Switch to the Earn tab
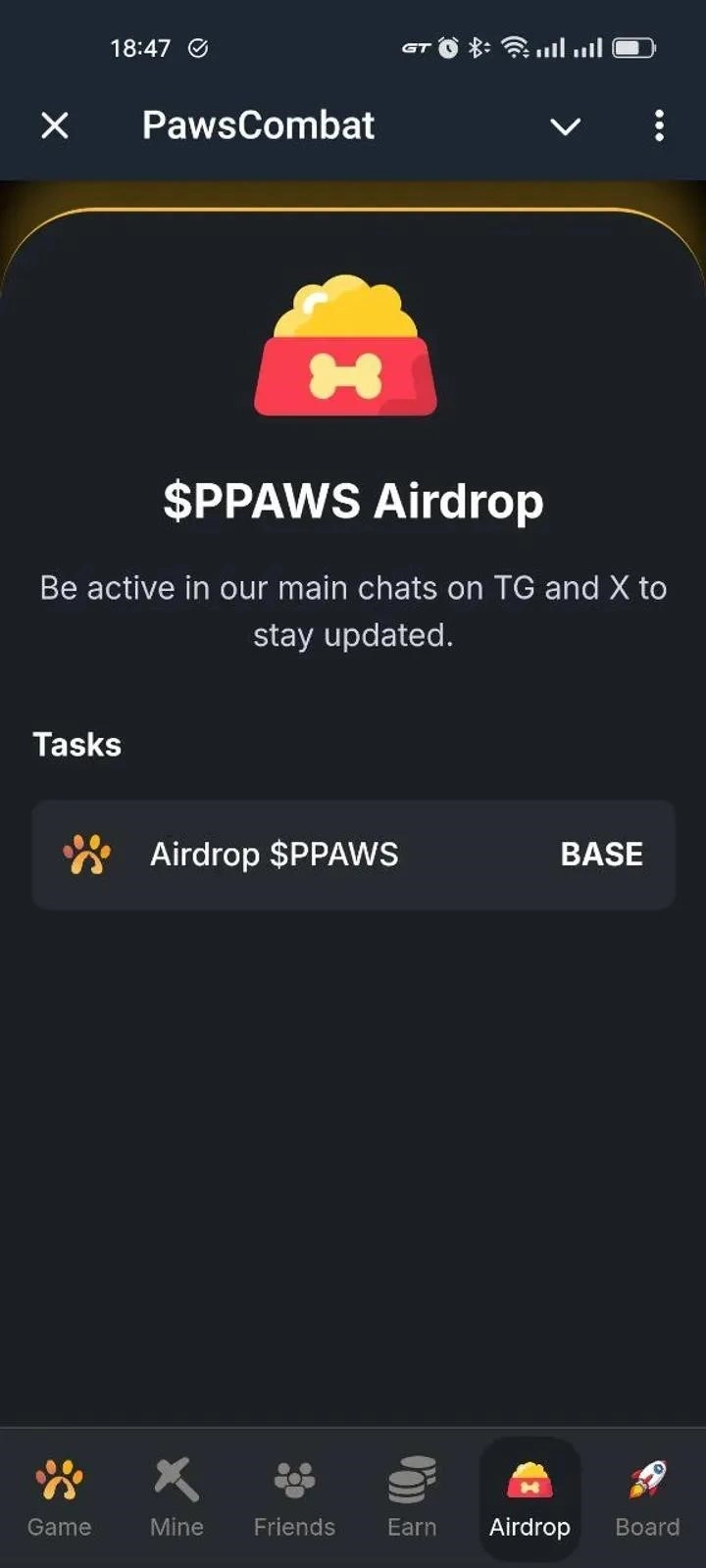Viewport: 706px width, 1568px height. tap(412, 1497)
